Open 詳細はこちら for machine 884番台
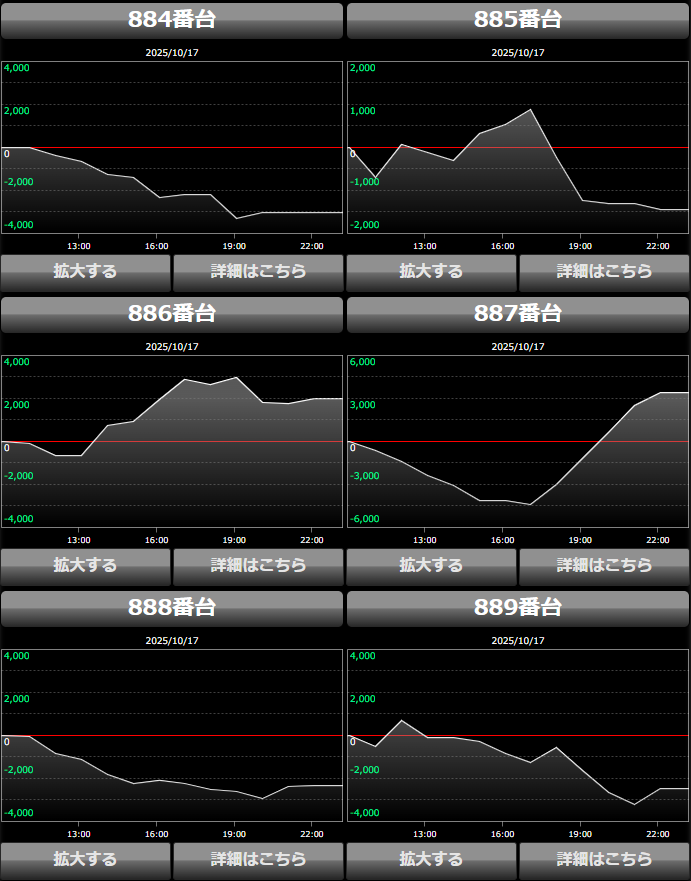 click(258, 271)
